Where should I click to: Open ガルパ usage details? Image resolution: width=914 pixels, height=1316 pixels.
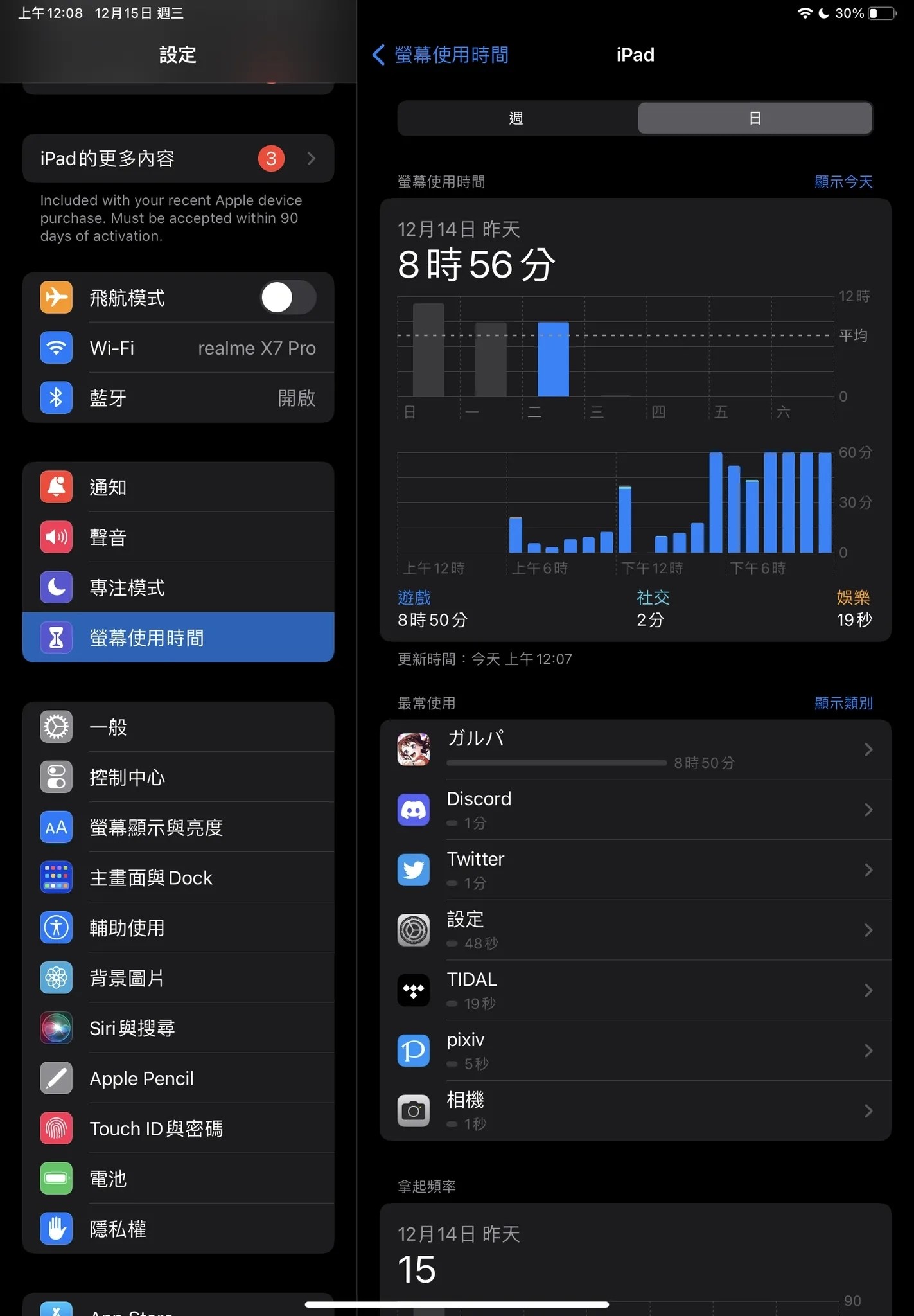click(635, 749)
